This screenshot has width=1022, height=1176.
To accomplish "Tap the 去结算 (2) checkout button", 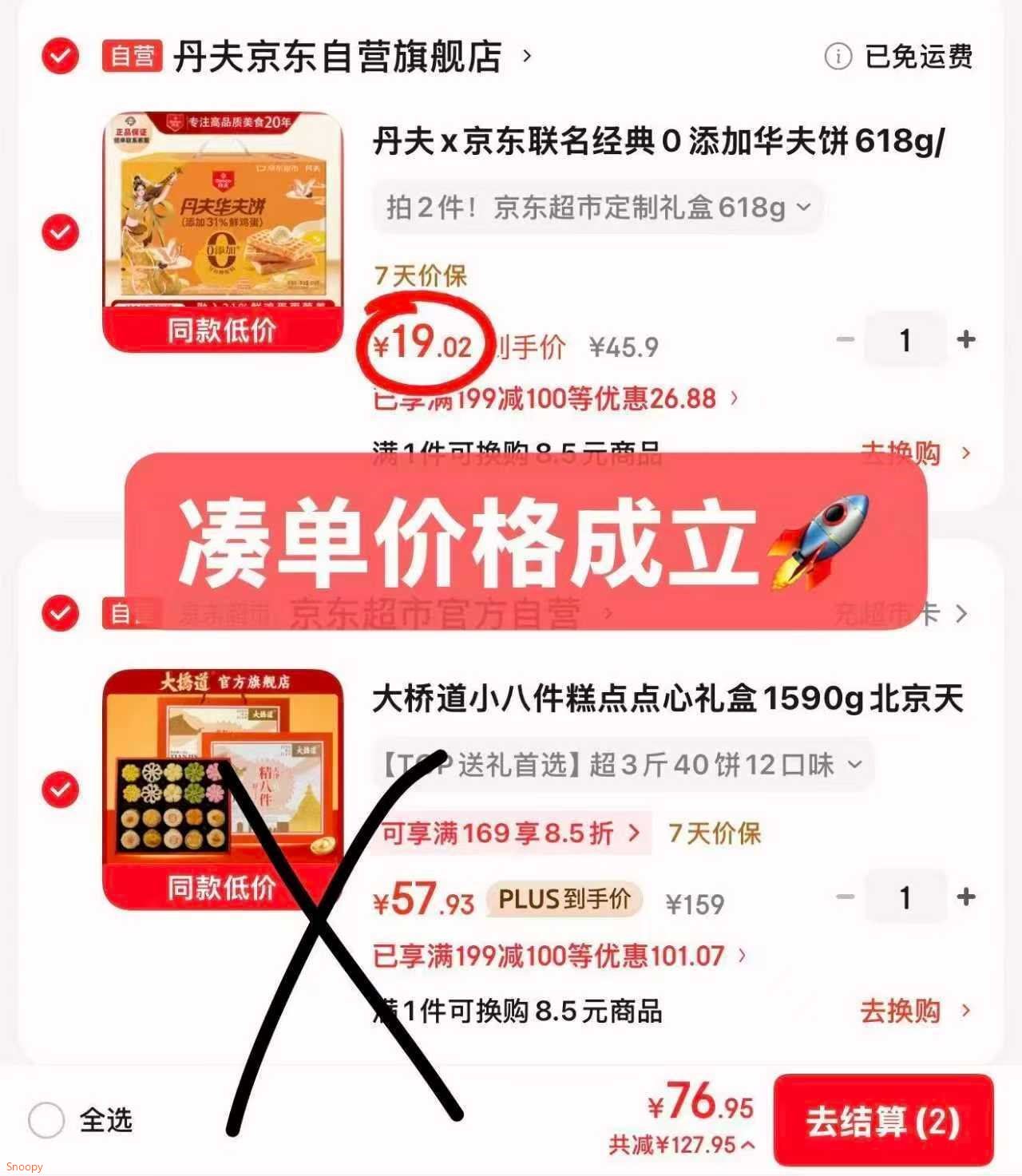I will tap(883, 1121).
